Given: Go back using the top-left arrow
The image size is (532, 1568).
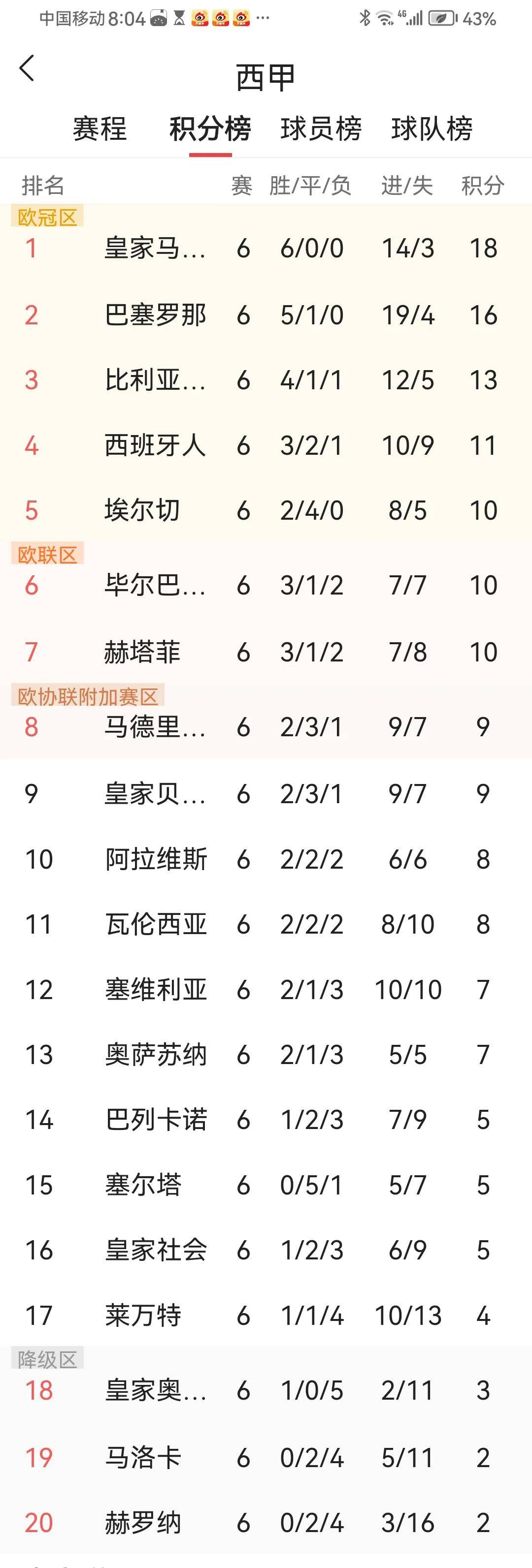Looking at the screenshot, I should point(27,68).
